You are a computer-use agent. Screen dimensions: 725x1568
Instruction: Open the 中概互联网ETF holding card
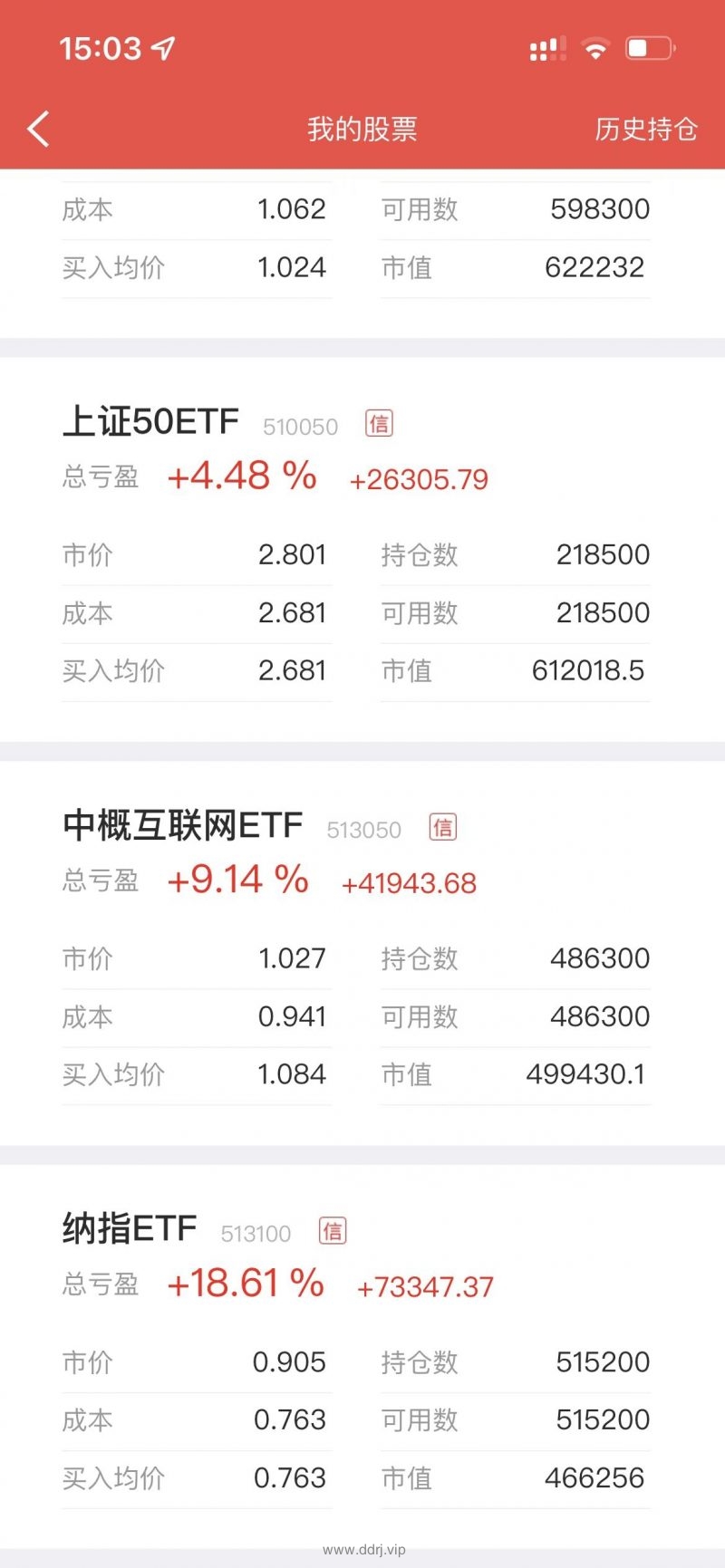pos(362,954)
